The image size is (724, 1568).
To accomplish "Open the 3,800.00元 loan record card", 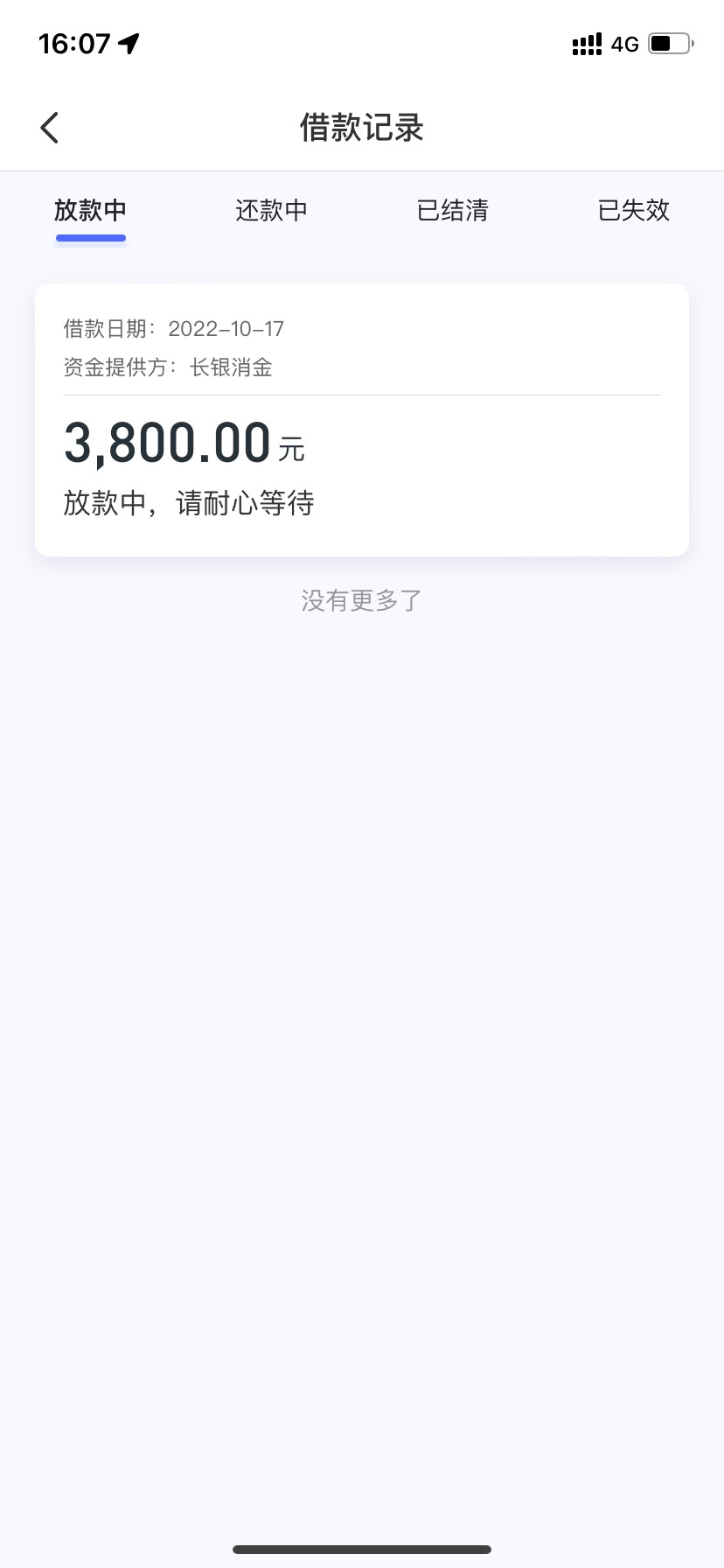I will [x=362, y=420].
